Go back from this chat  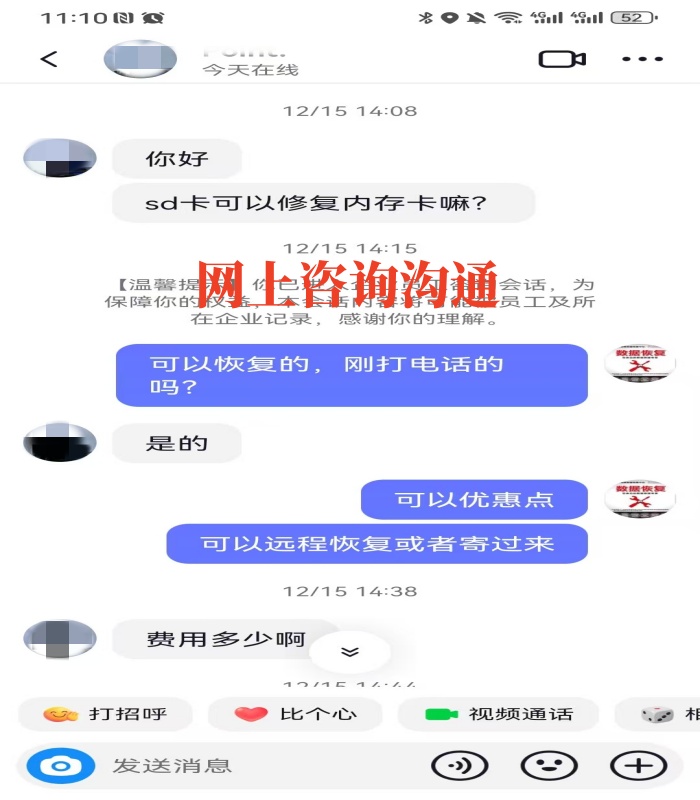(49, 59)
